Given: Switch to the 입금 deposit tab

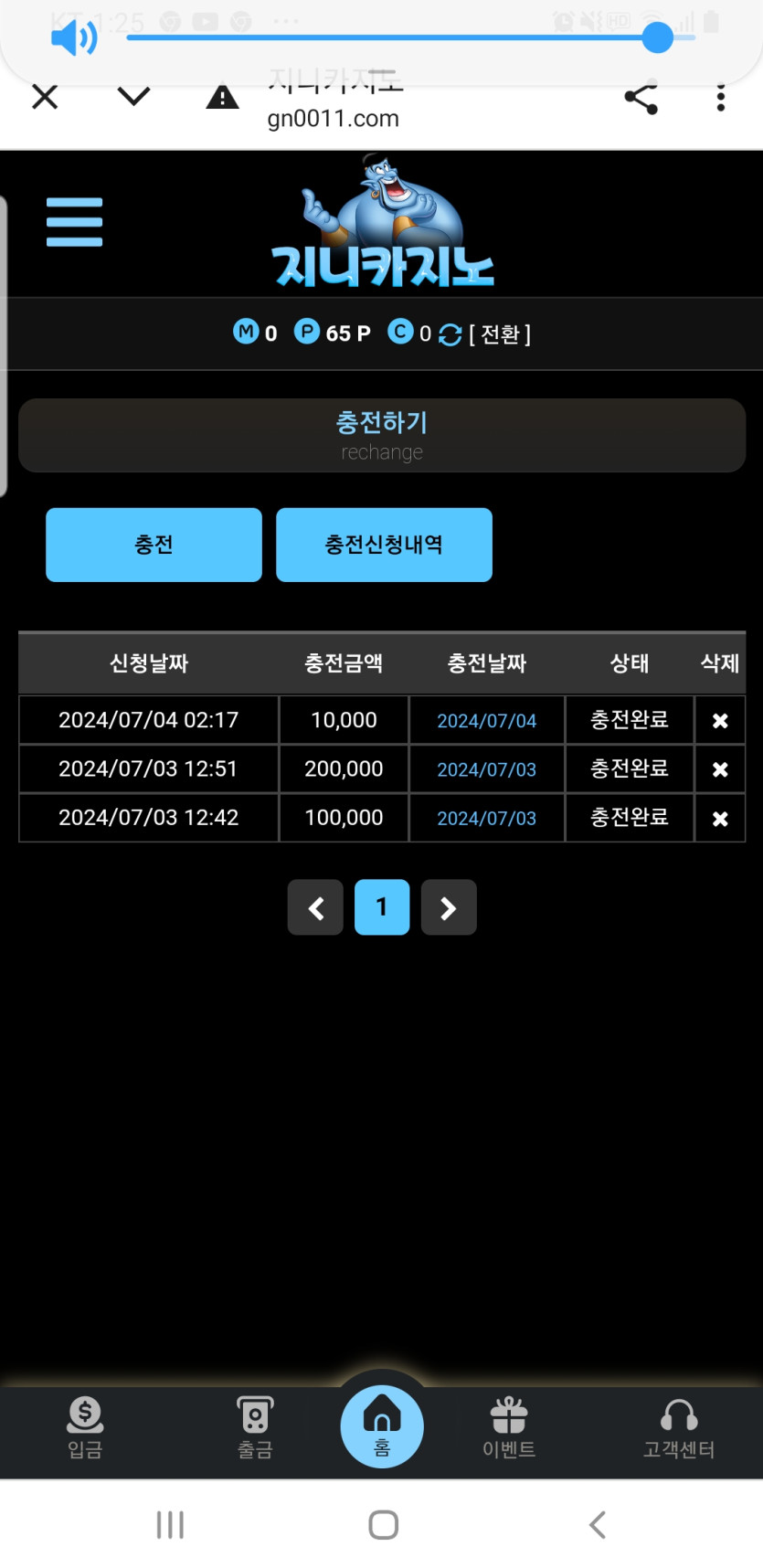Looking at the screenshot, I should (85, 1427).
